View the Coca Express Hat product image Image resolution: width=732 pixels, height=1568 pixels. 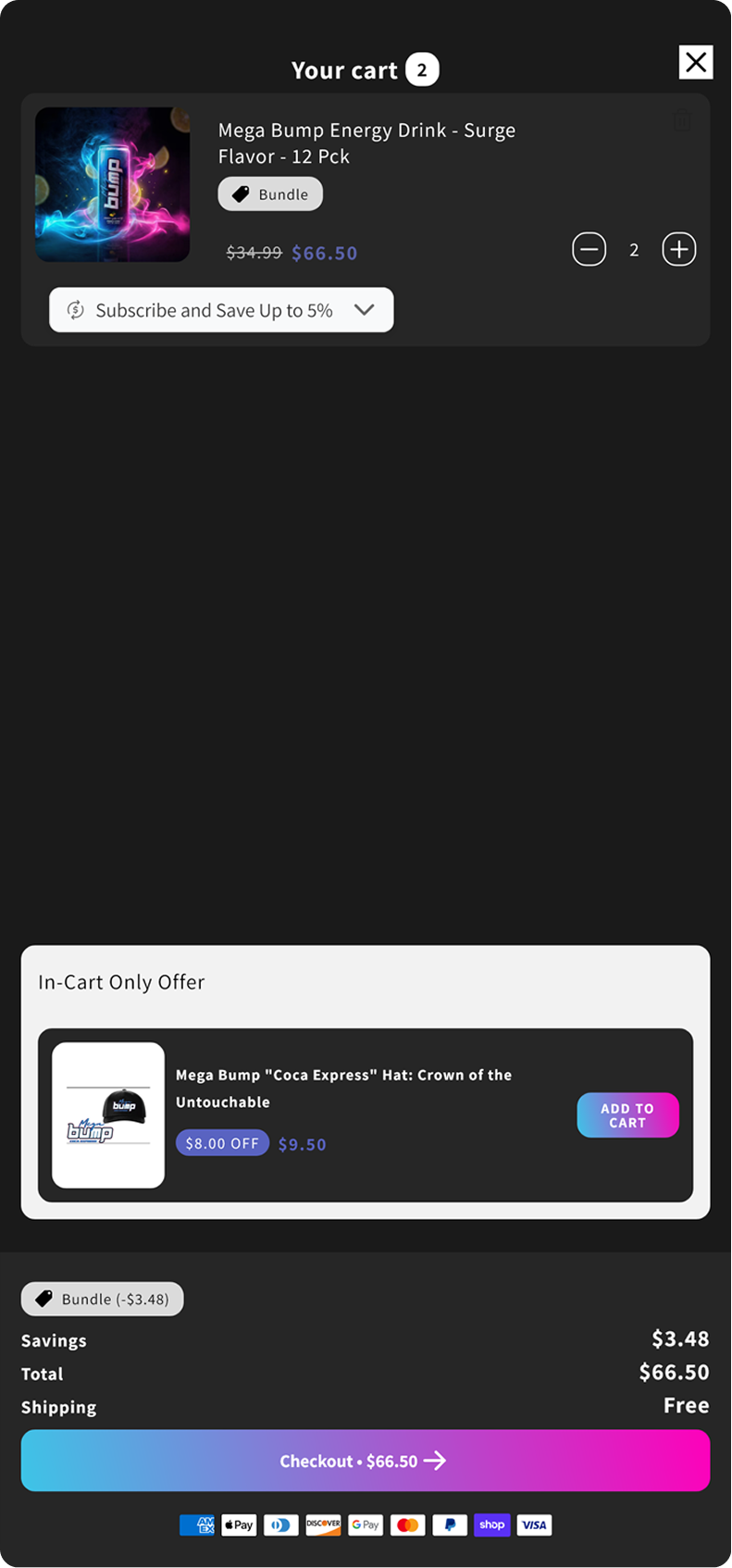[108, 1115]
